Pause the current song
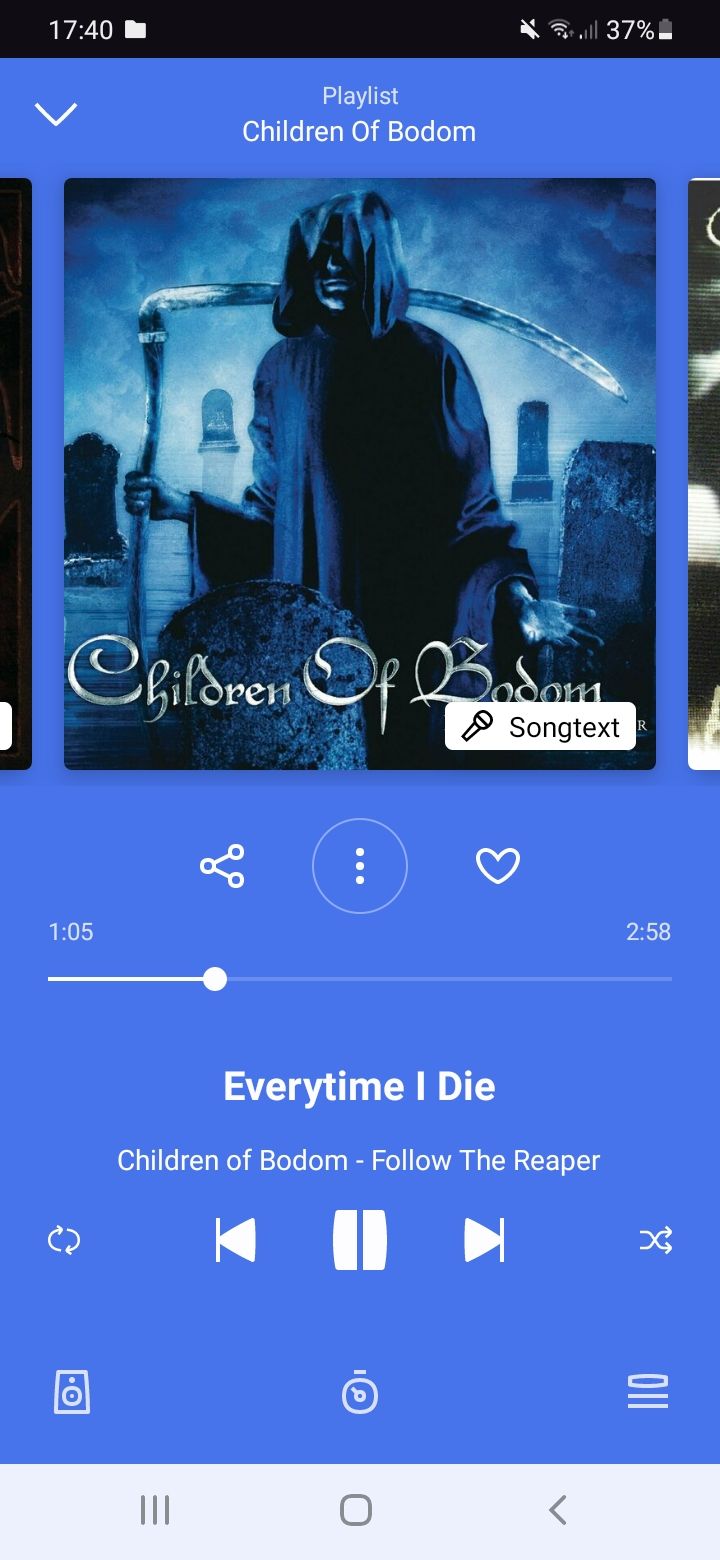Viewport: 720px width, 1560px height. tap(360, 1241)
